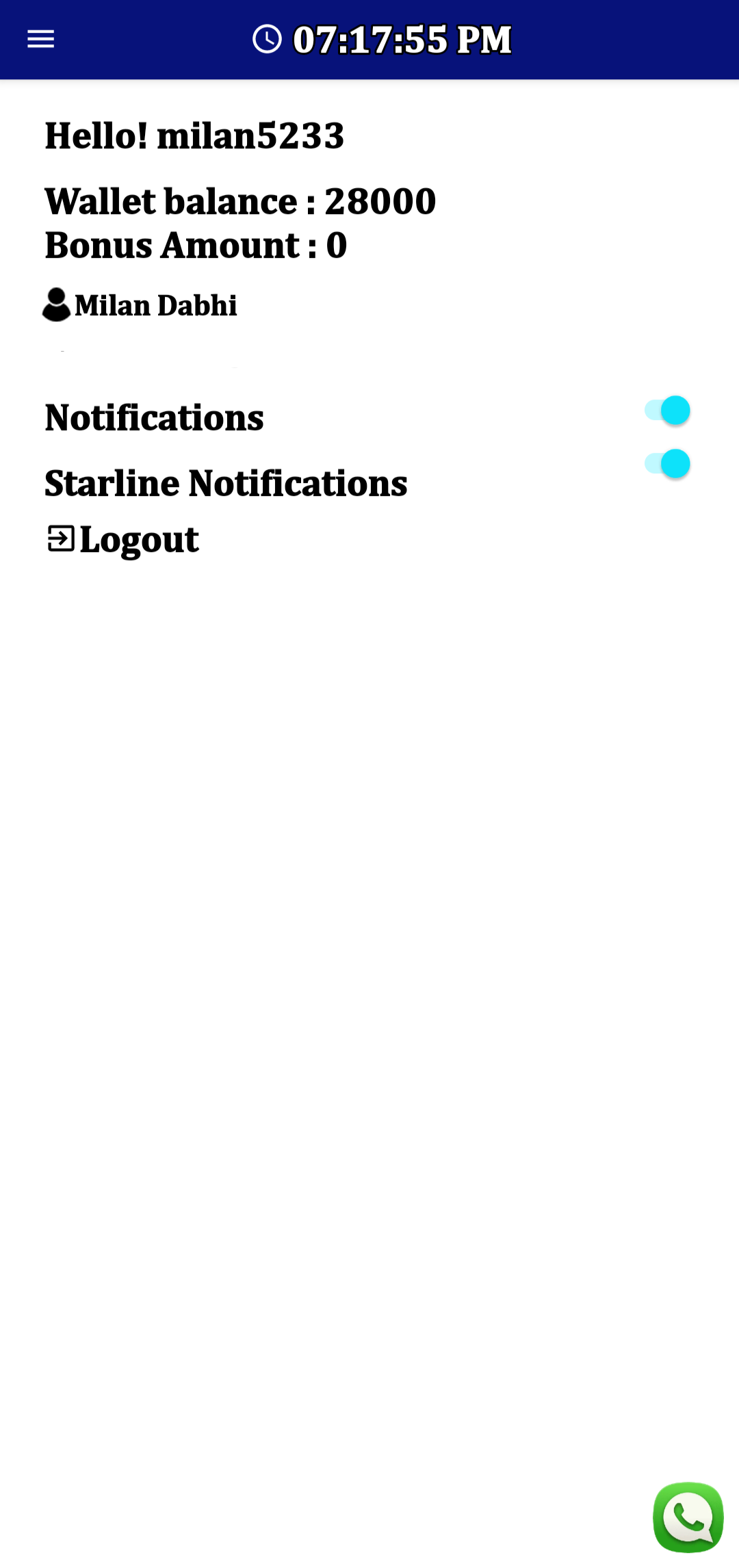Turn off the Notifications switch
This screenshot has height=1568, width=739.
point(667,410)
